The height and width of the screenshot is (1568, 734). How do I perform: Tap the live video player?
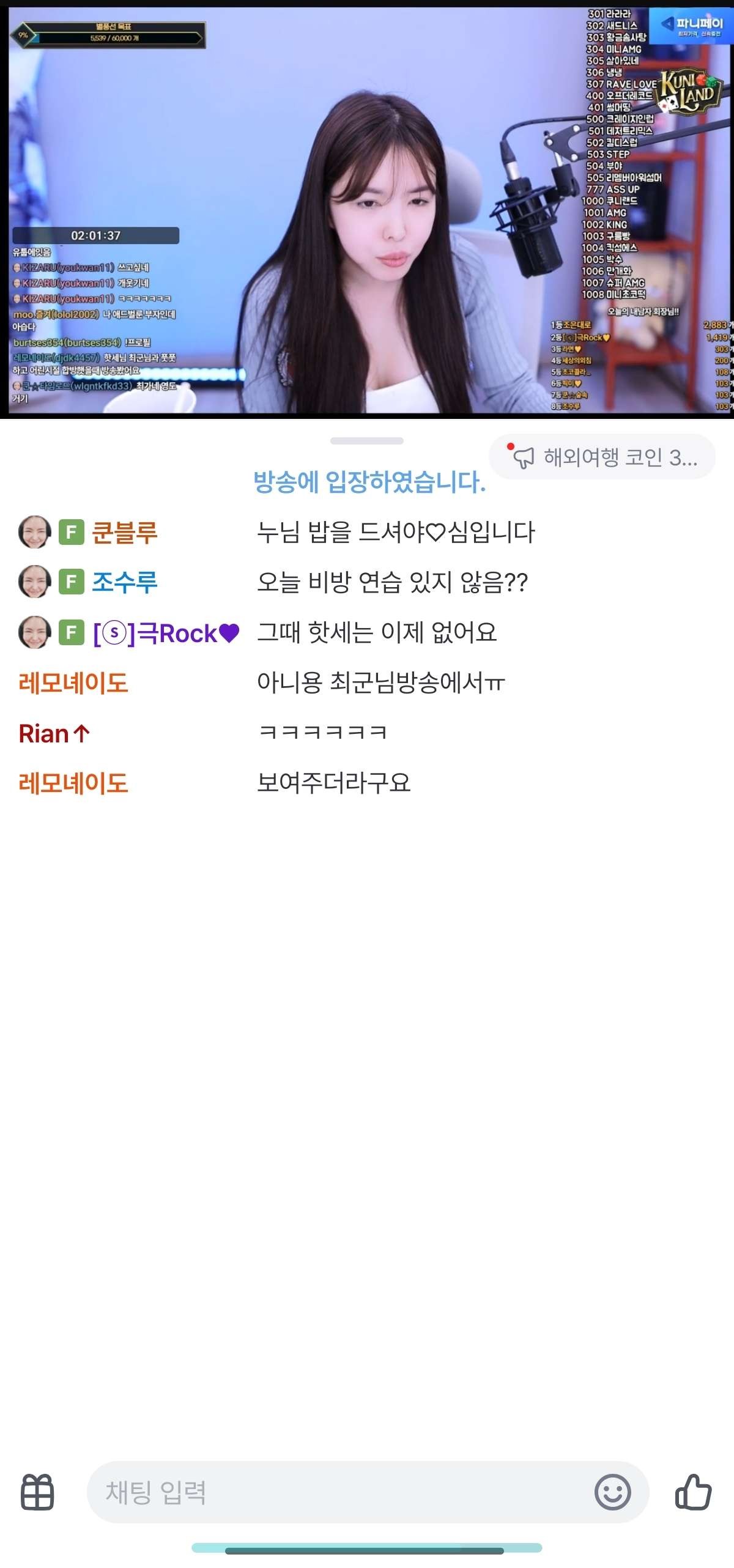click(x=367, y=211)
